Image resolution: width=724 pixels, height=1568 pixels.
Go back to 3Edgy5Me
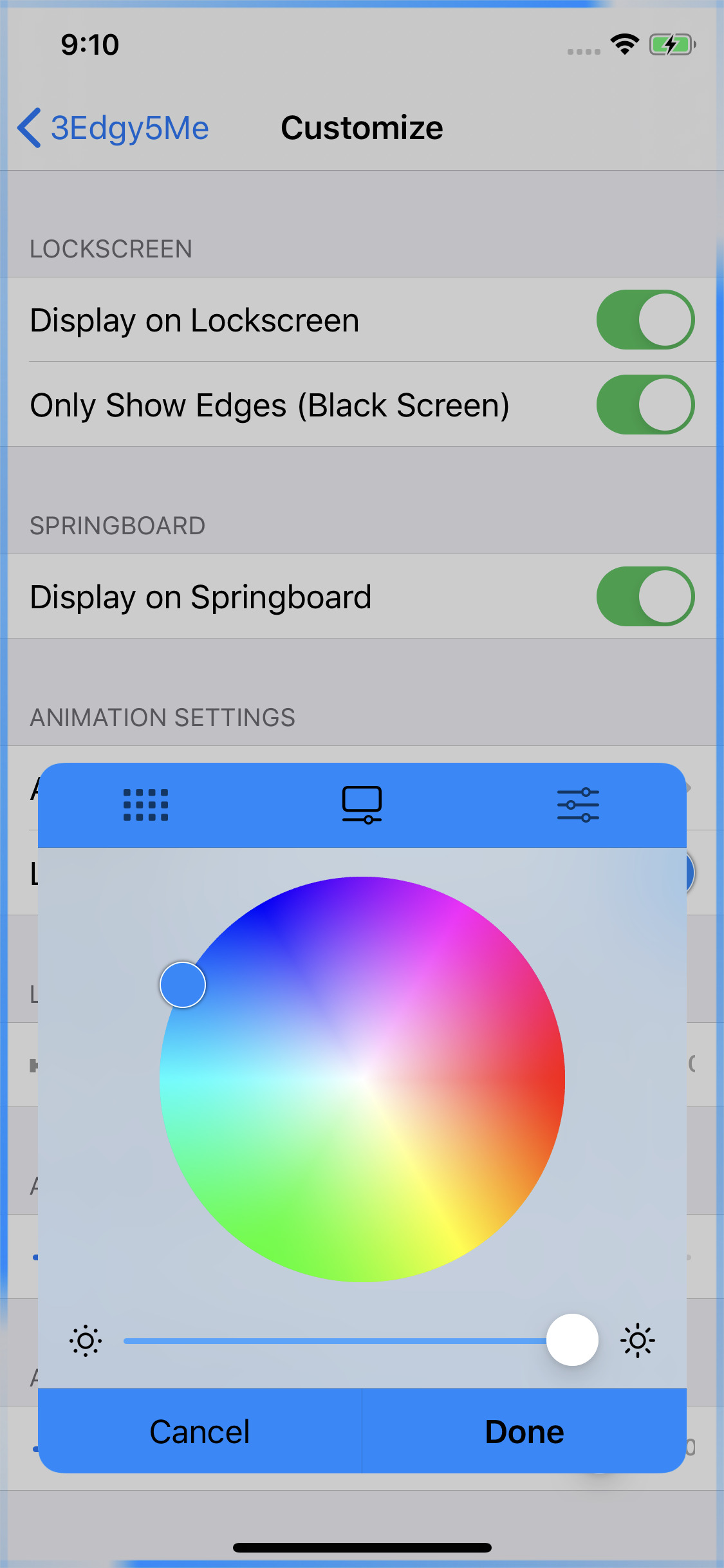coord(113,128)
